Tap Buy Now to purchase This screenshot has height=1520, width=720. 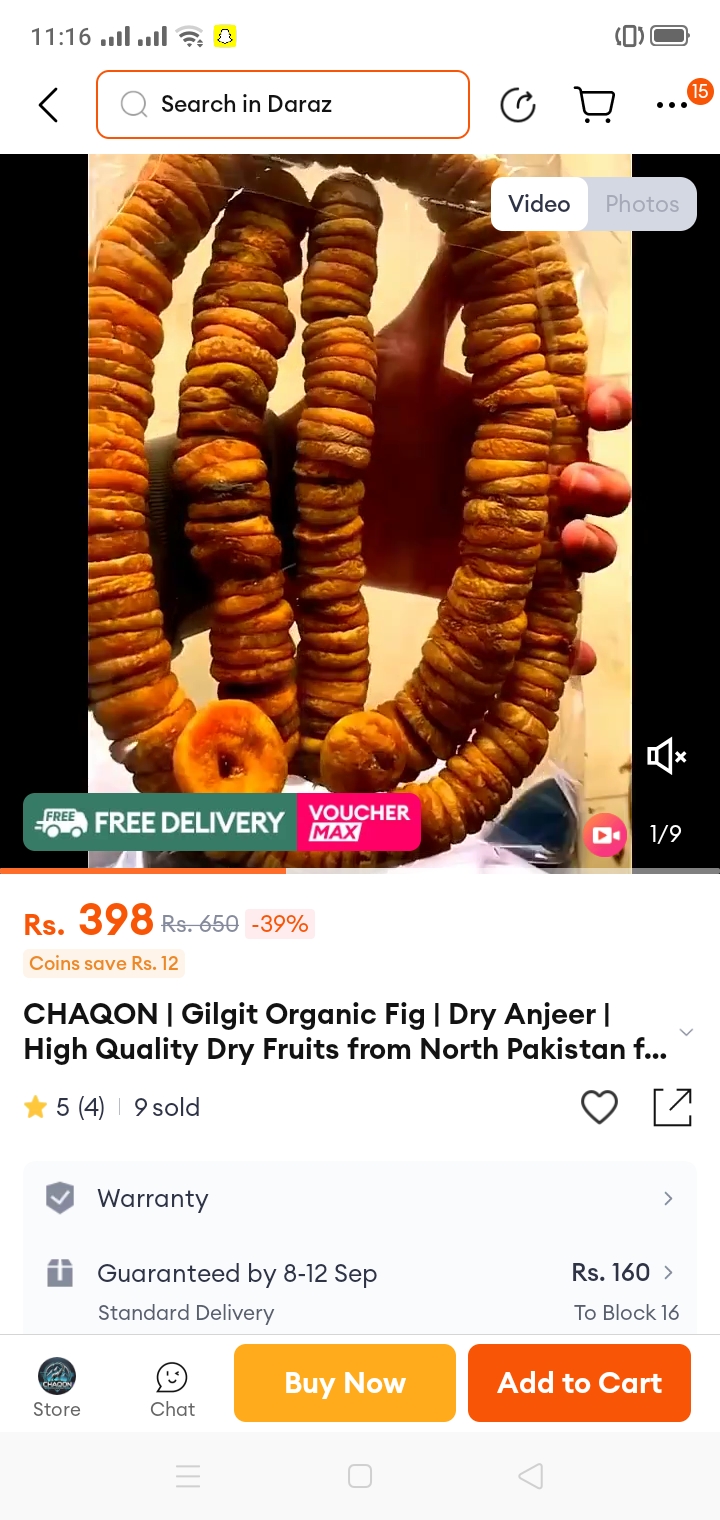pyautogui.click(x=345, y=1383)
